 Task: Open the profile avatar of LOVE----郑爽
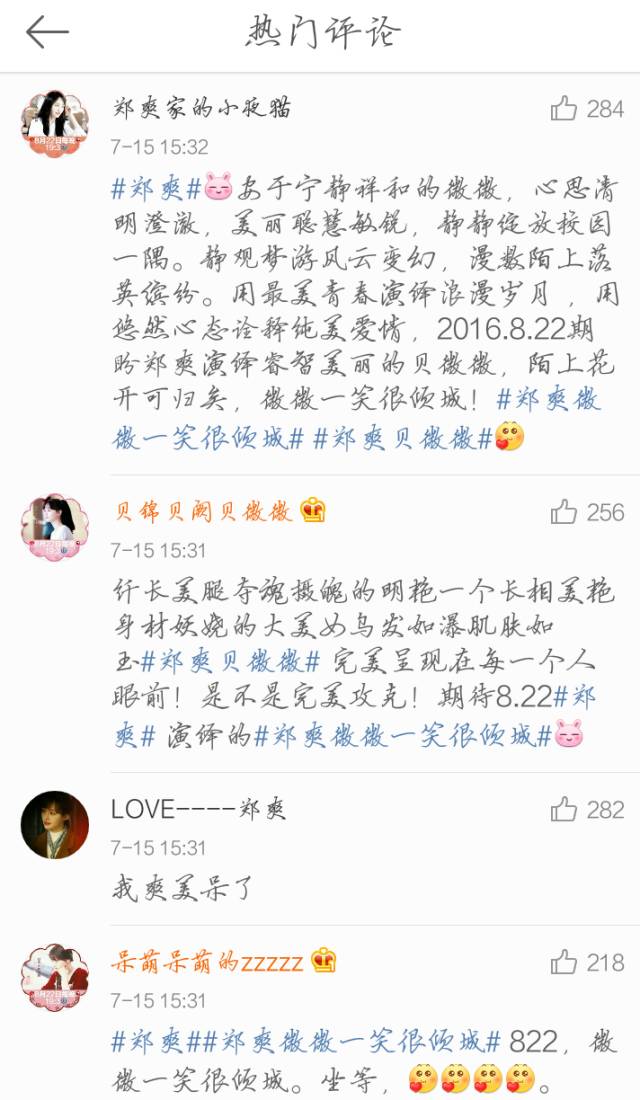click(54, 824)
